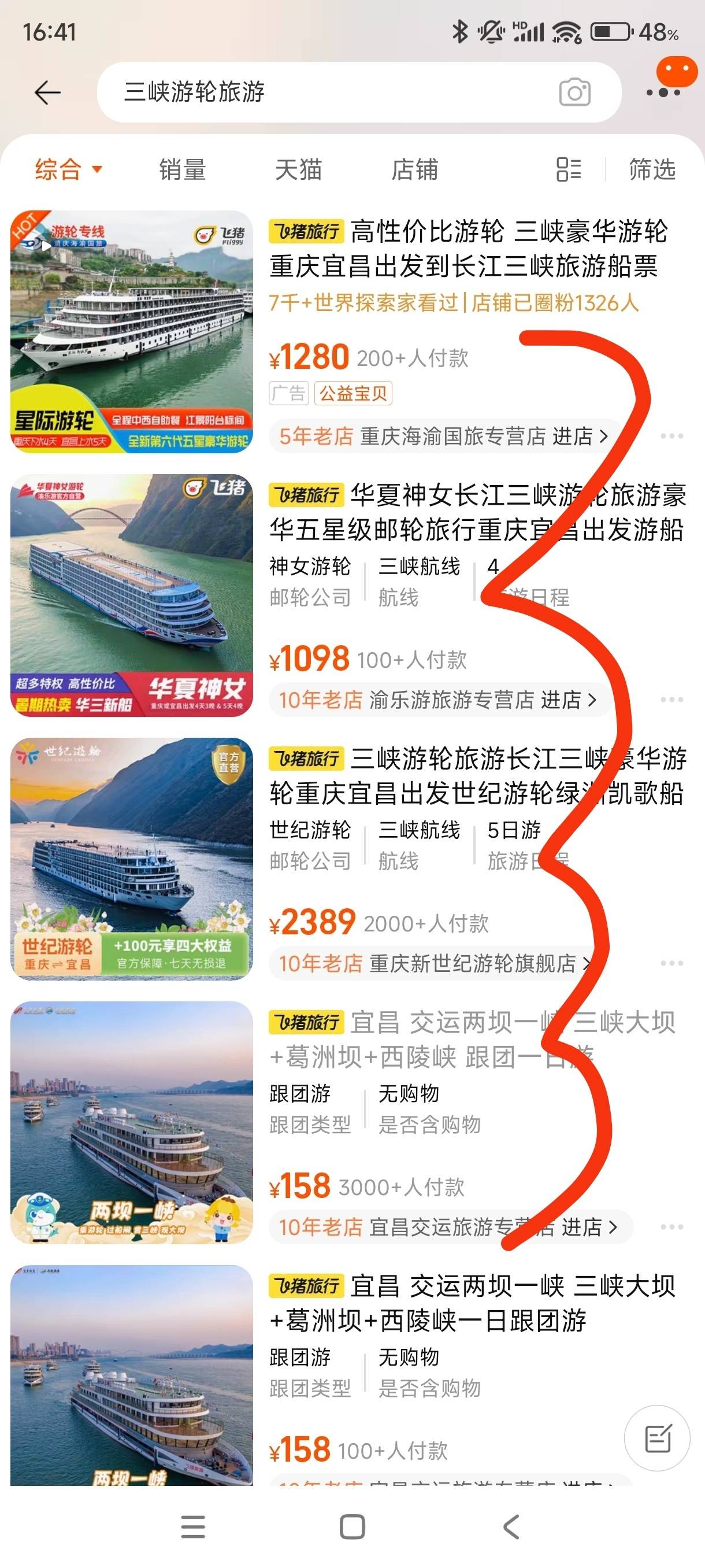705x1568 pixels.
Task: Open camera image search
Action: pos(574,93)
